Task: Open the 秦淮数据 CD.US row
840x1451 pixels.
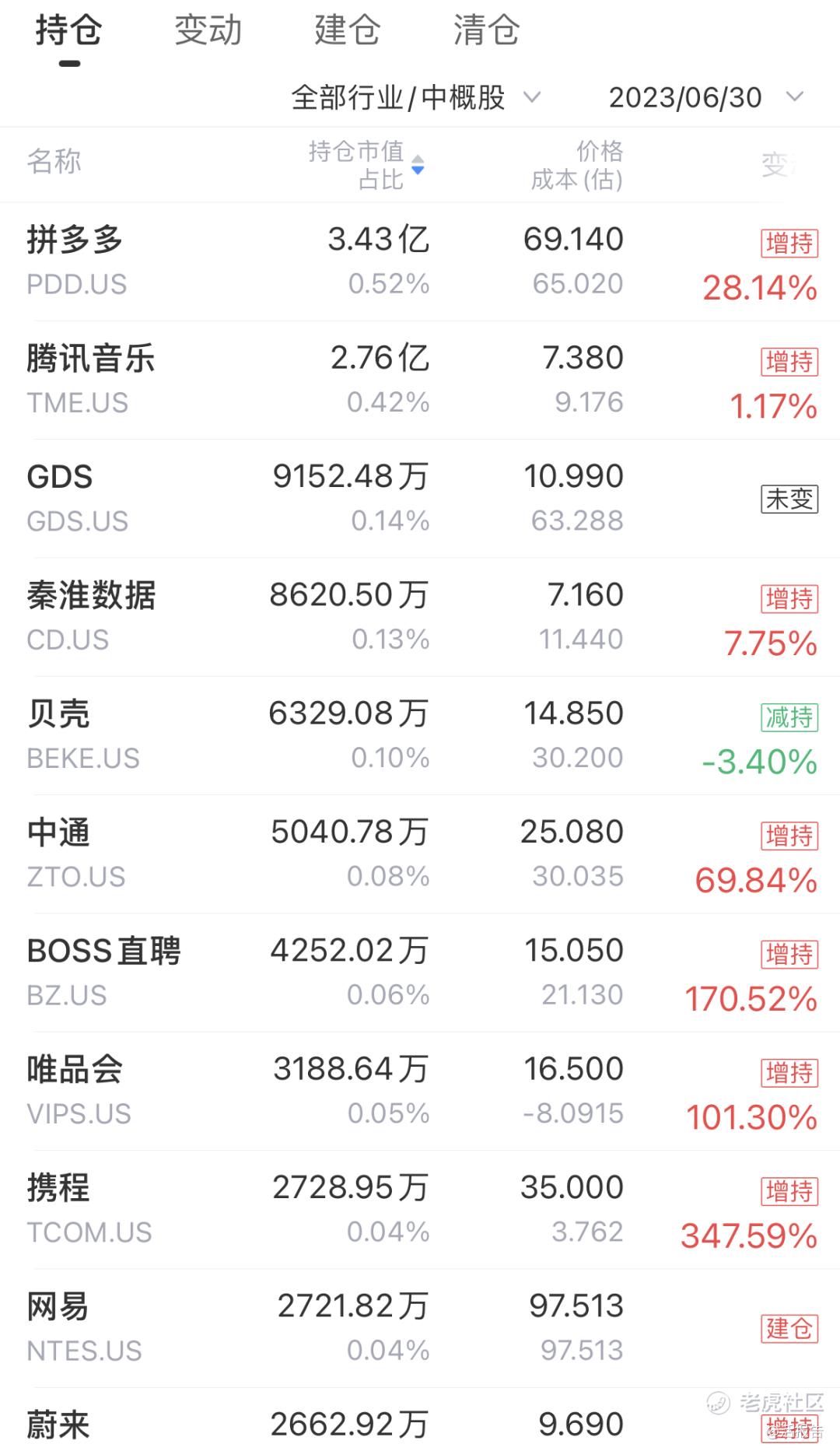Action: click(x=420, y=618)
